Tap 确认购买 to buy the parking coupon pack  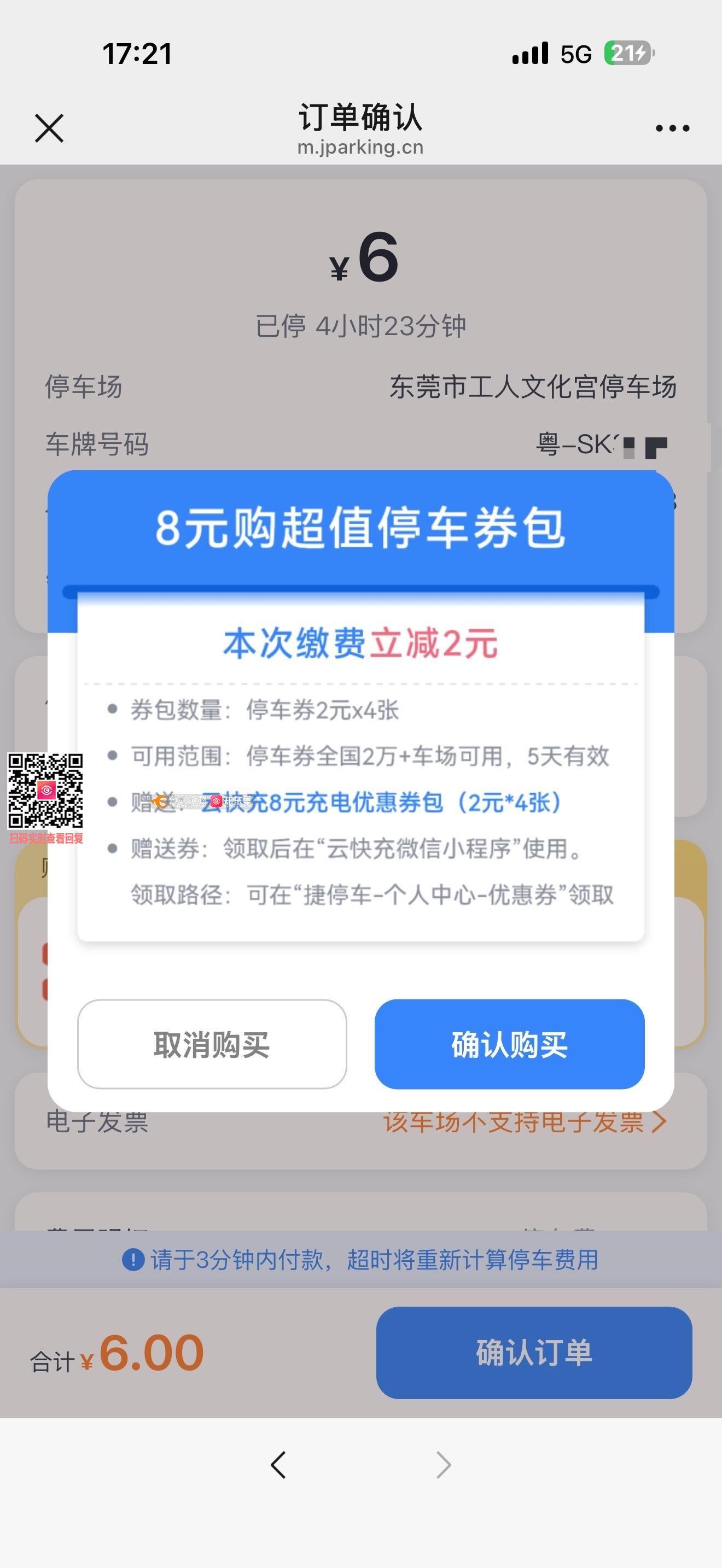[x=509, y=1045]
